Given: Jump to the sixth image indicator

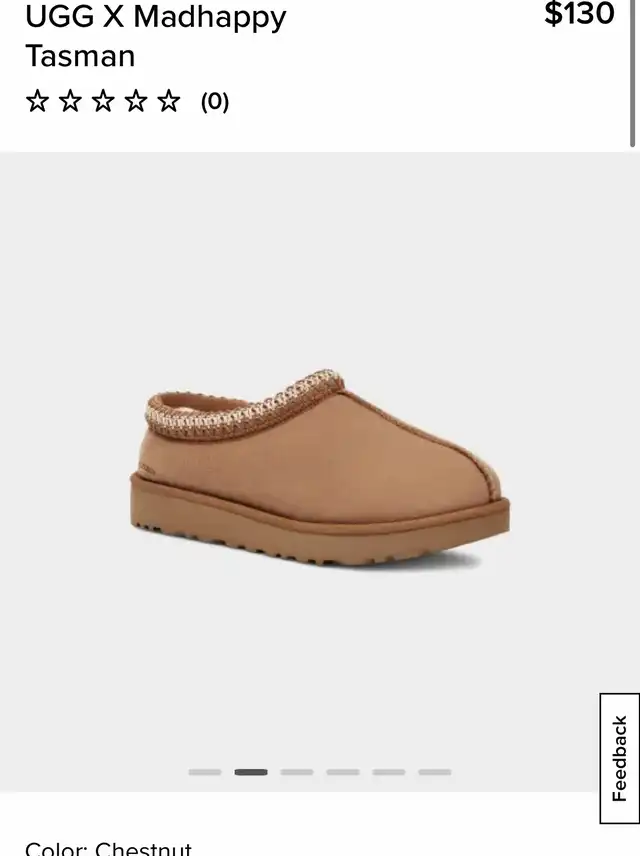Looking at the screenshot, I should [435, 772].
